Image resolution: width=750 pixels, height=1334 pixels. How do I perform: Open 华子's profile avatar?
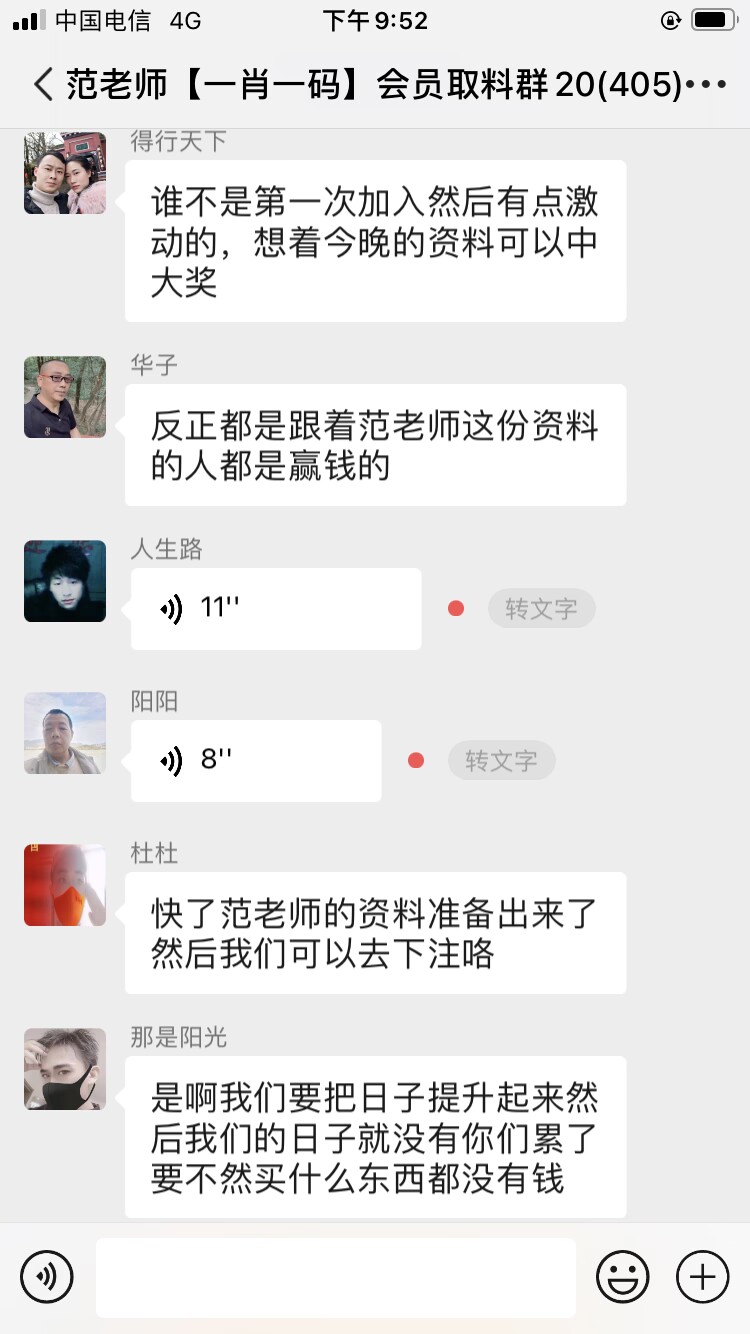tap(65, 397)
